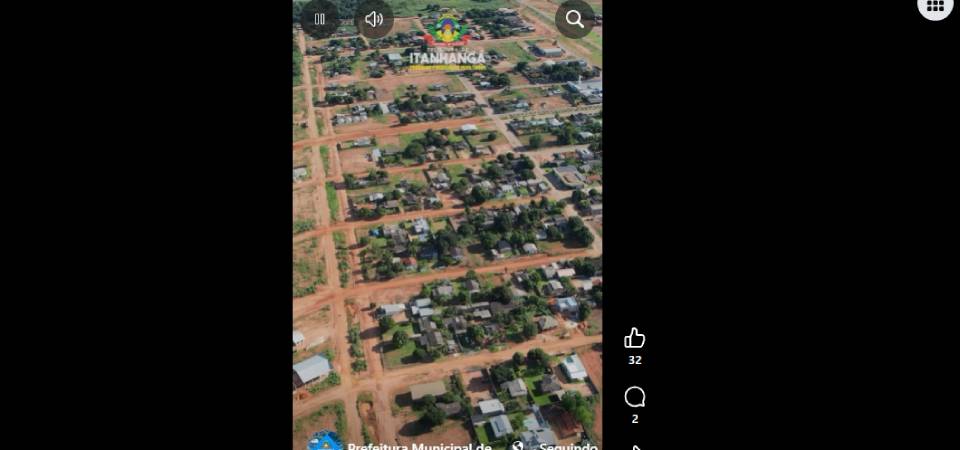Open the Prefeitura Municipal page profile

(x=418, y=445)
